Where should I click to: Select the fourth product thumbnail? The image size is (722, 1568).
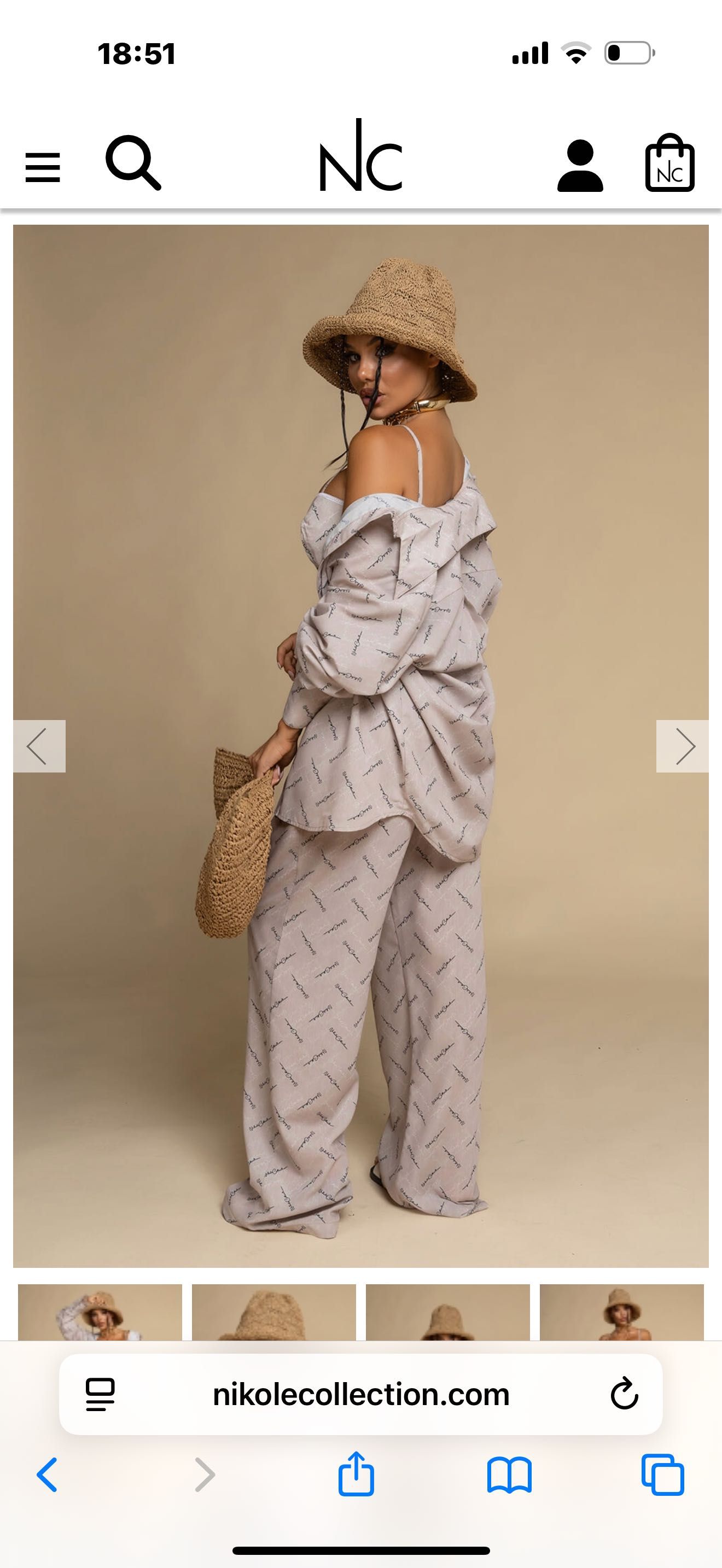[621, 1312]
